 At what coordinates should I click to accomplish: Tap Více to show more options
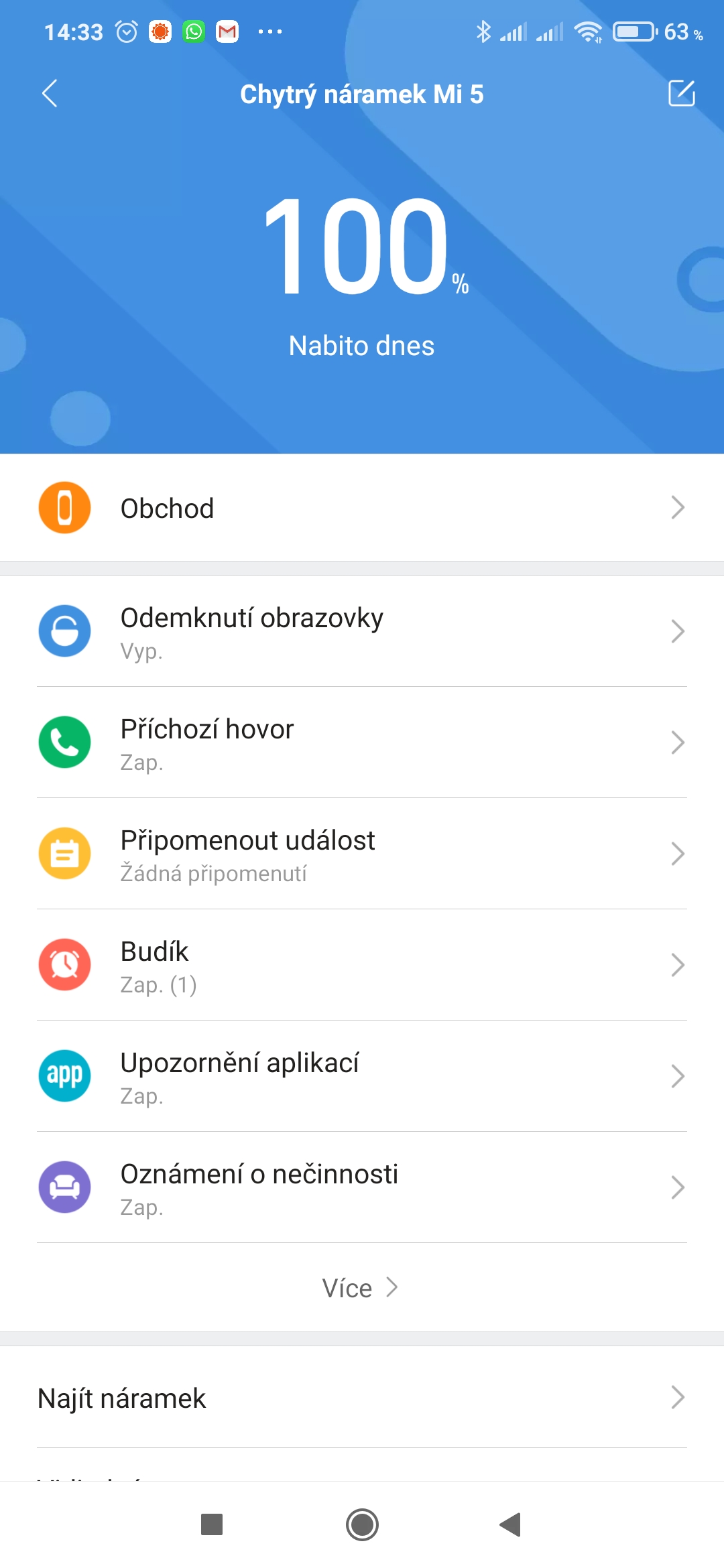[x=361, y=1288]
